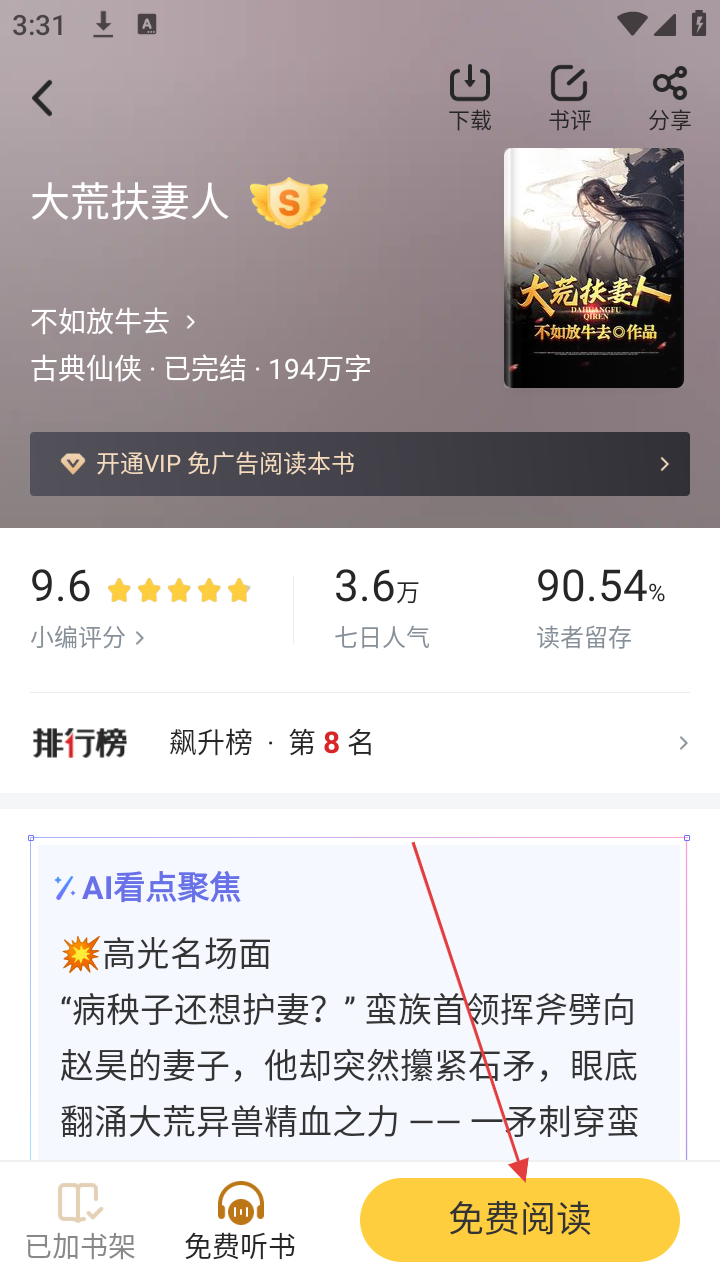Open author page 不如放牛去
720x1280 pixels.
pyautogui.click(x=112, y=321)
